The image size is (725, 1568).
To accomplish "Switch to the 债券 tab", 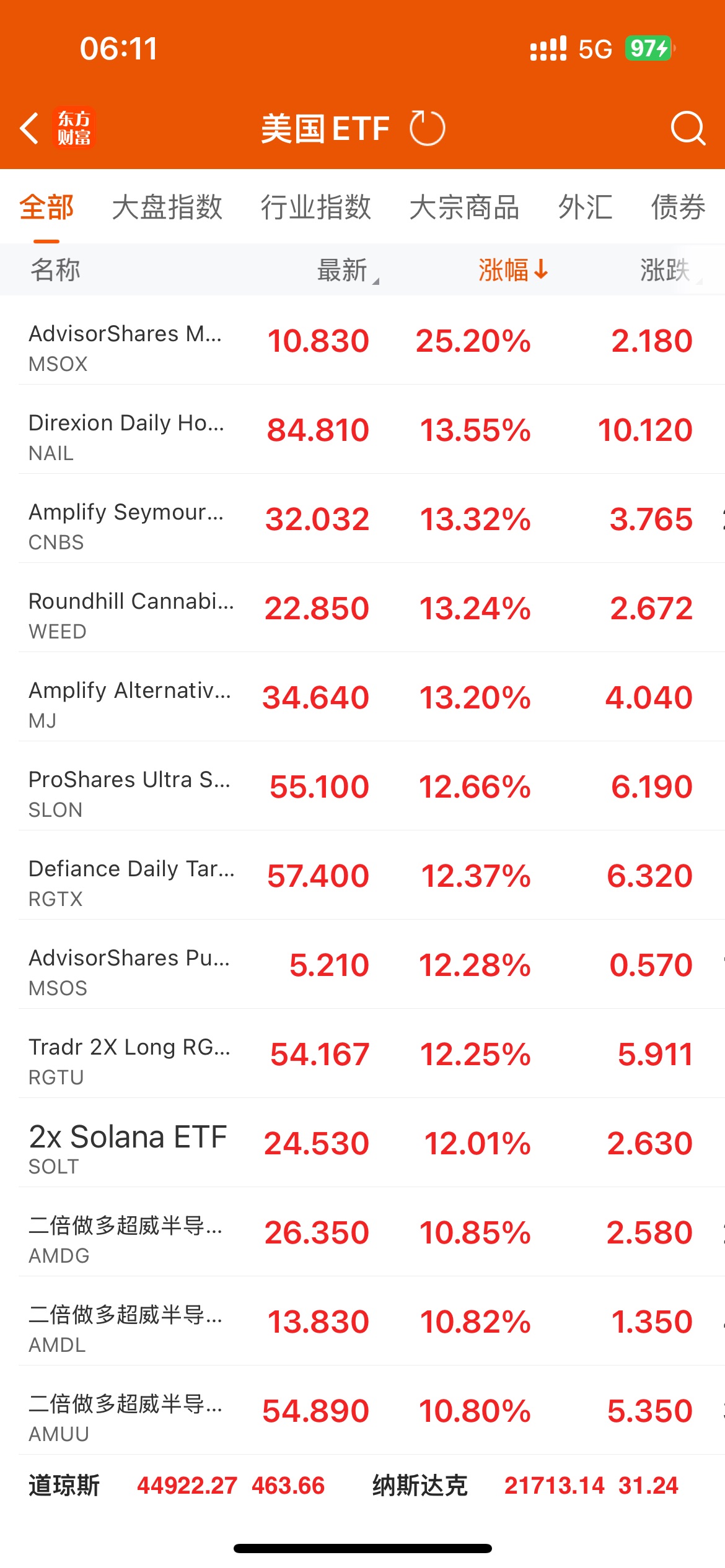I will 679,207.
